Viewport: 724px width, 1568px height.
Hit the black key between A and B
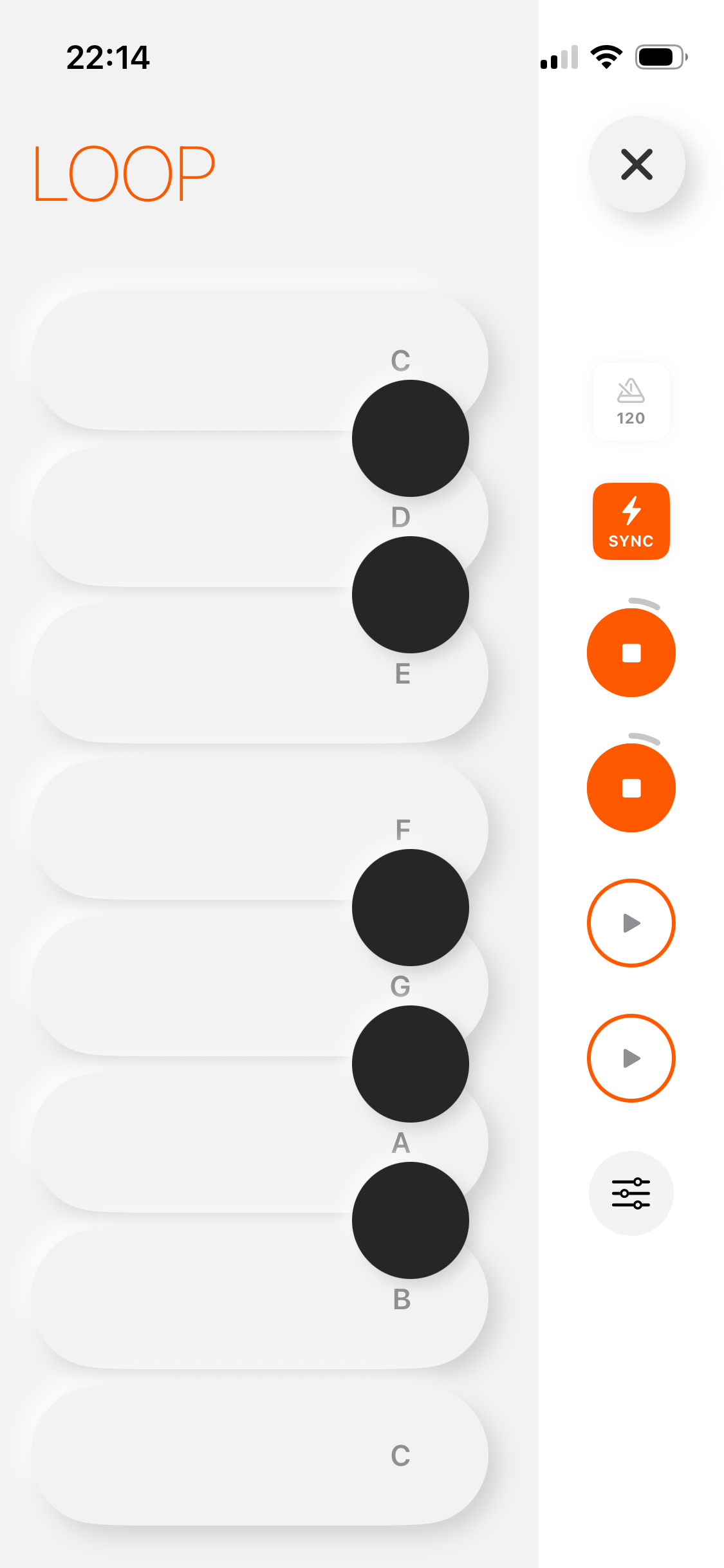pos(411,1220)
